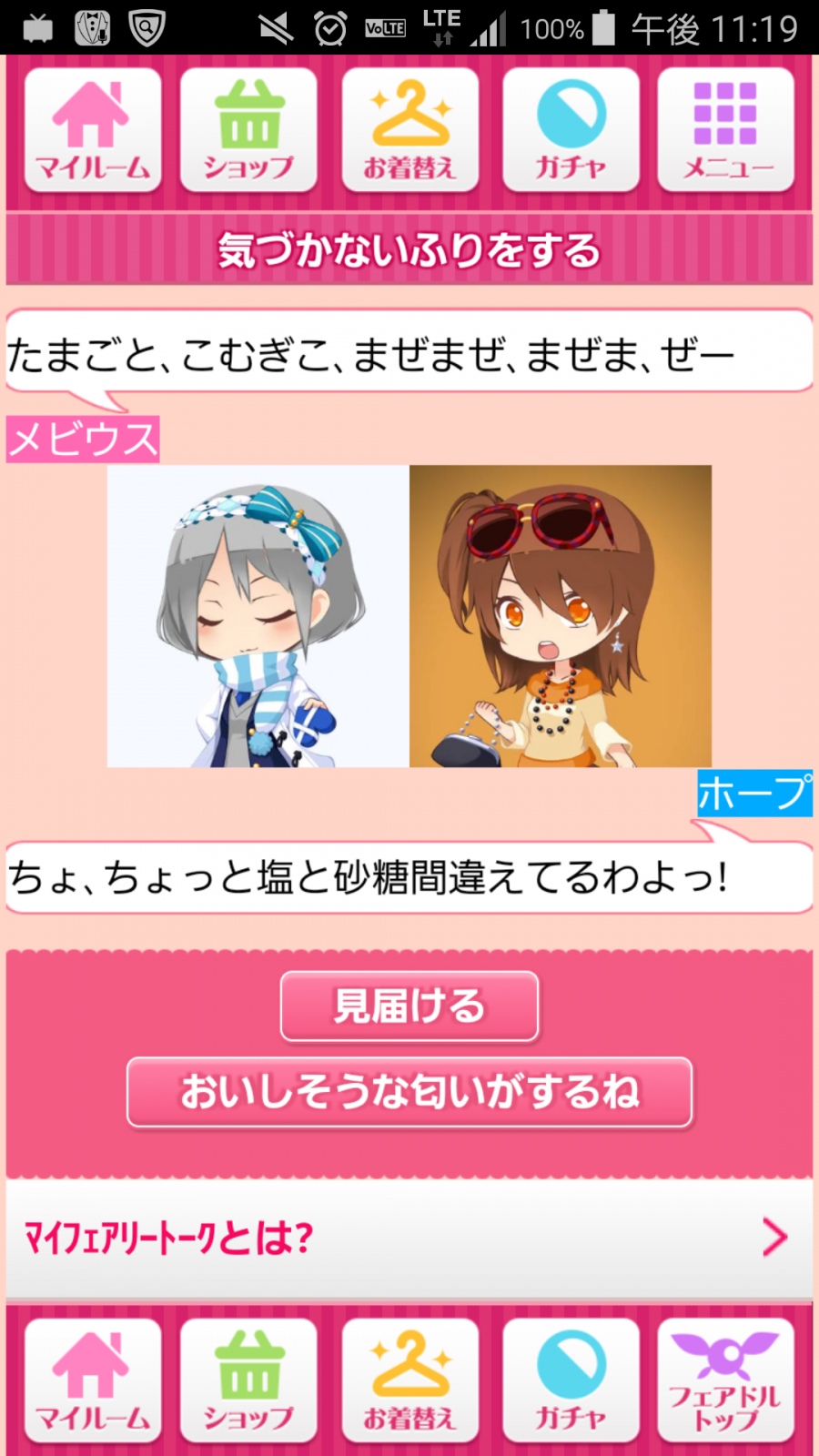Open マイルーム in the top bar
Image resolution: width=819 pixels, height=1456 pixels.
pyautogui.click(x=93, y=129)
